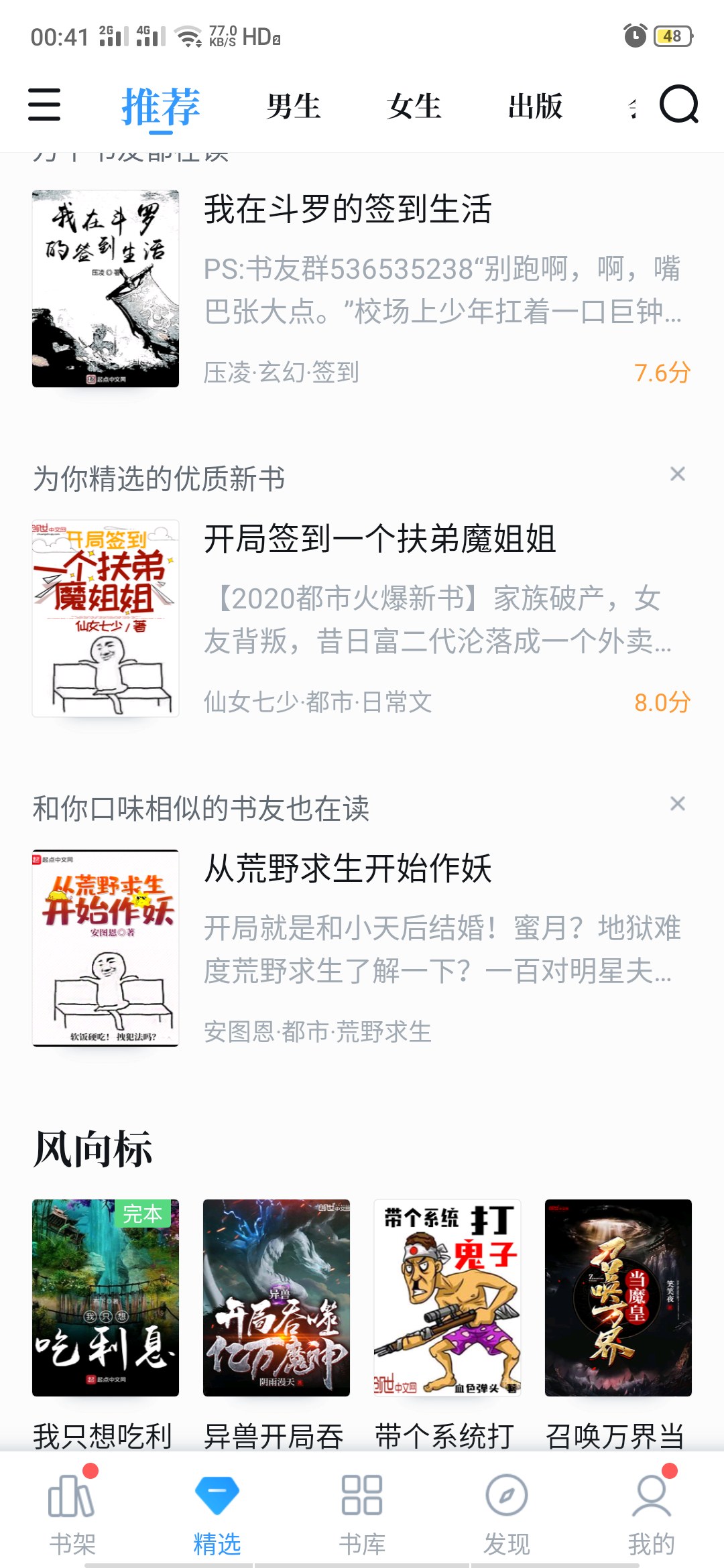Dismiss the 和你口味相似的书友也在读 recommendation
724x1568 pixels.
click(x=678, y=803)
